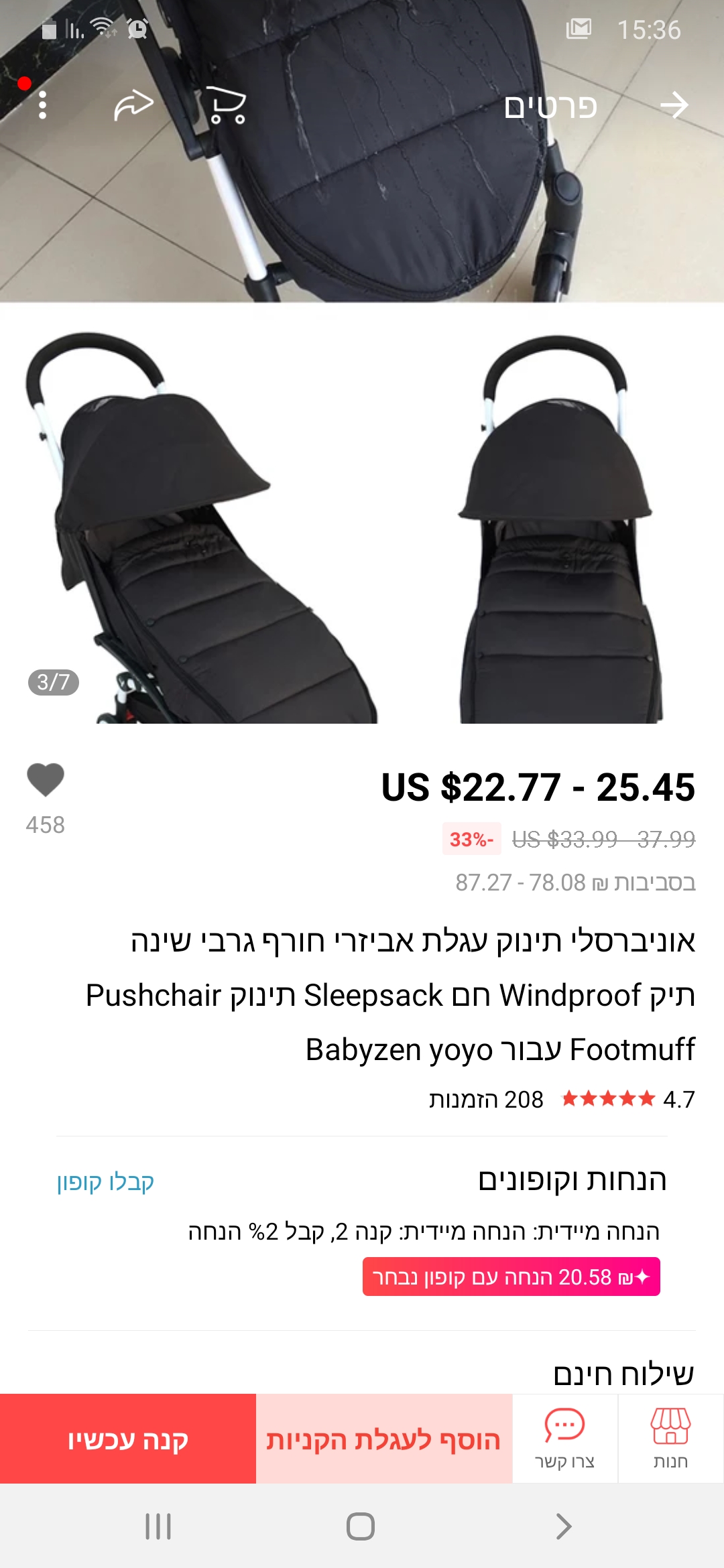Tap the pink new-user coupon discount banner

click(x=511, y=1277)
